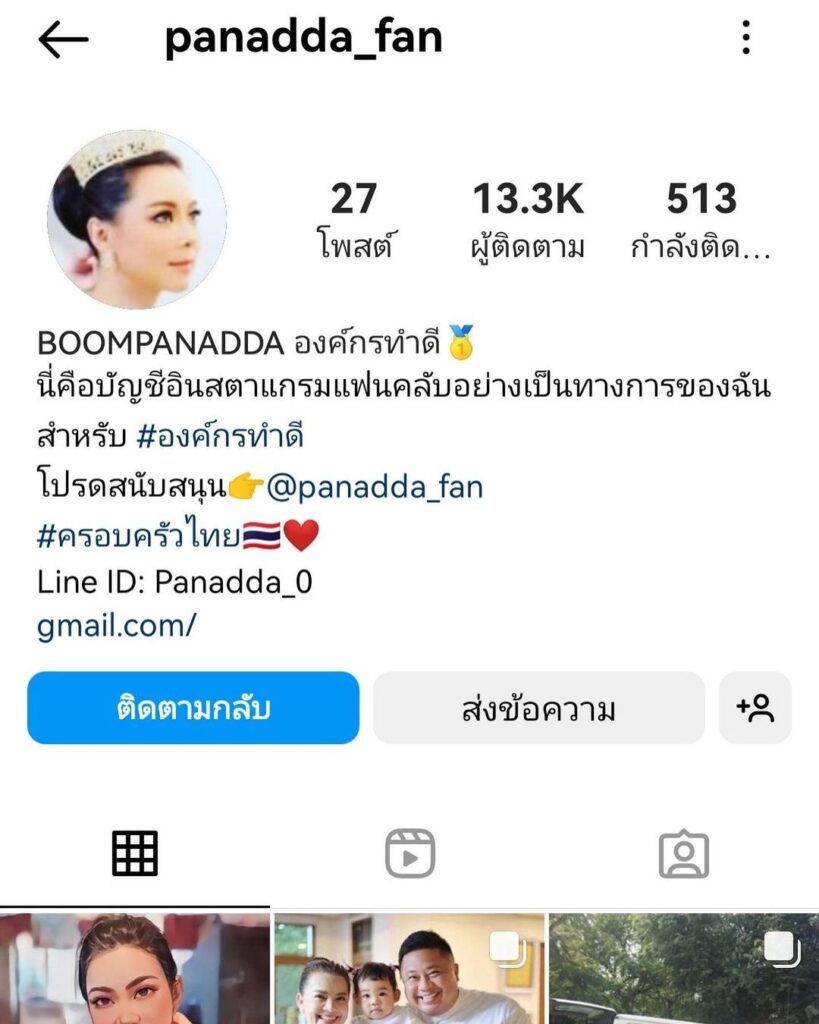The image size is (819, 1024).
Task: Switch to the Reels tab
Action: (409, 854)
